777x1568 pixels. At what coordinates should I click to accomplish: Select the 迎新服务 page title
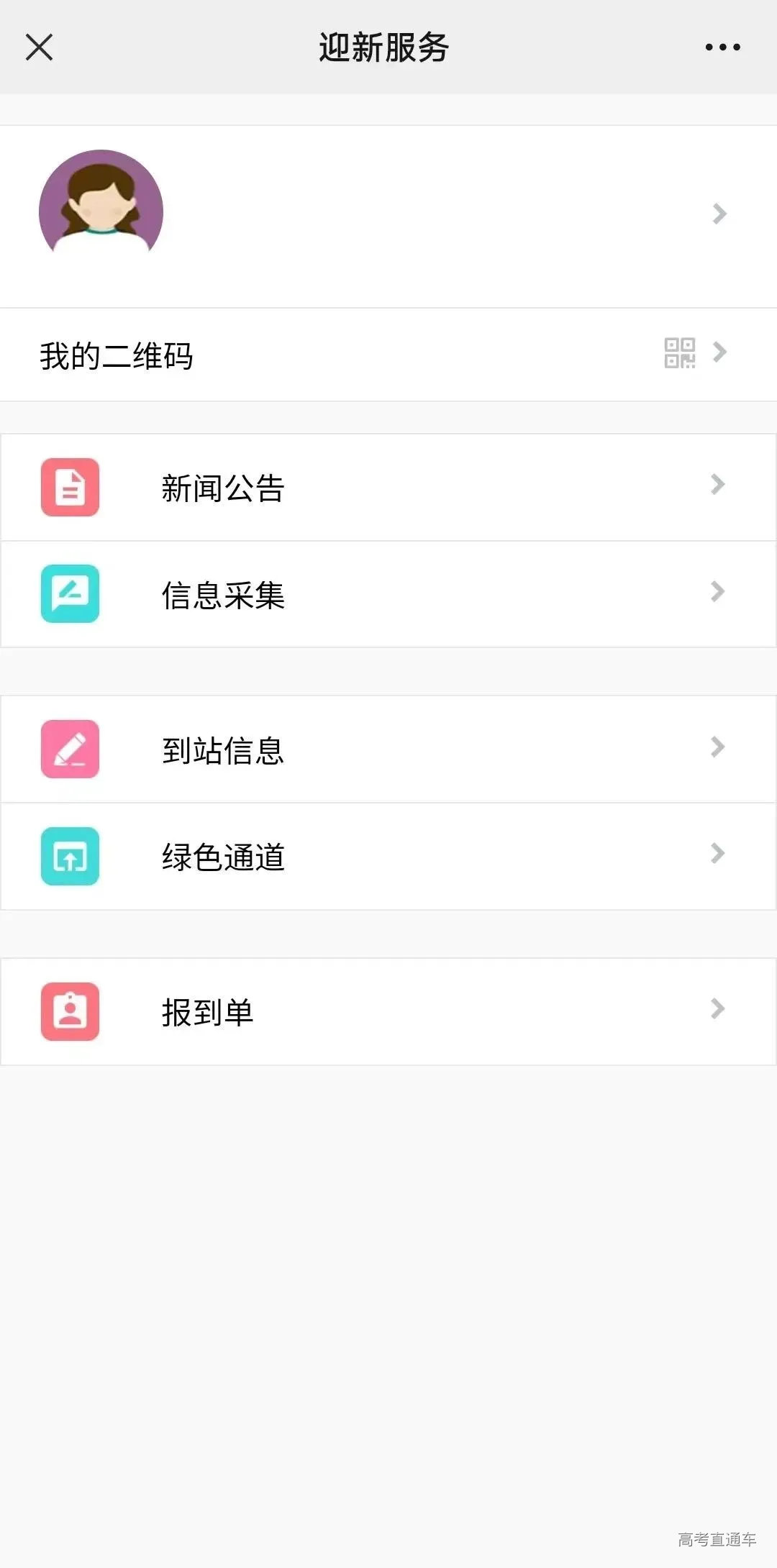tap(383, 45)
